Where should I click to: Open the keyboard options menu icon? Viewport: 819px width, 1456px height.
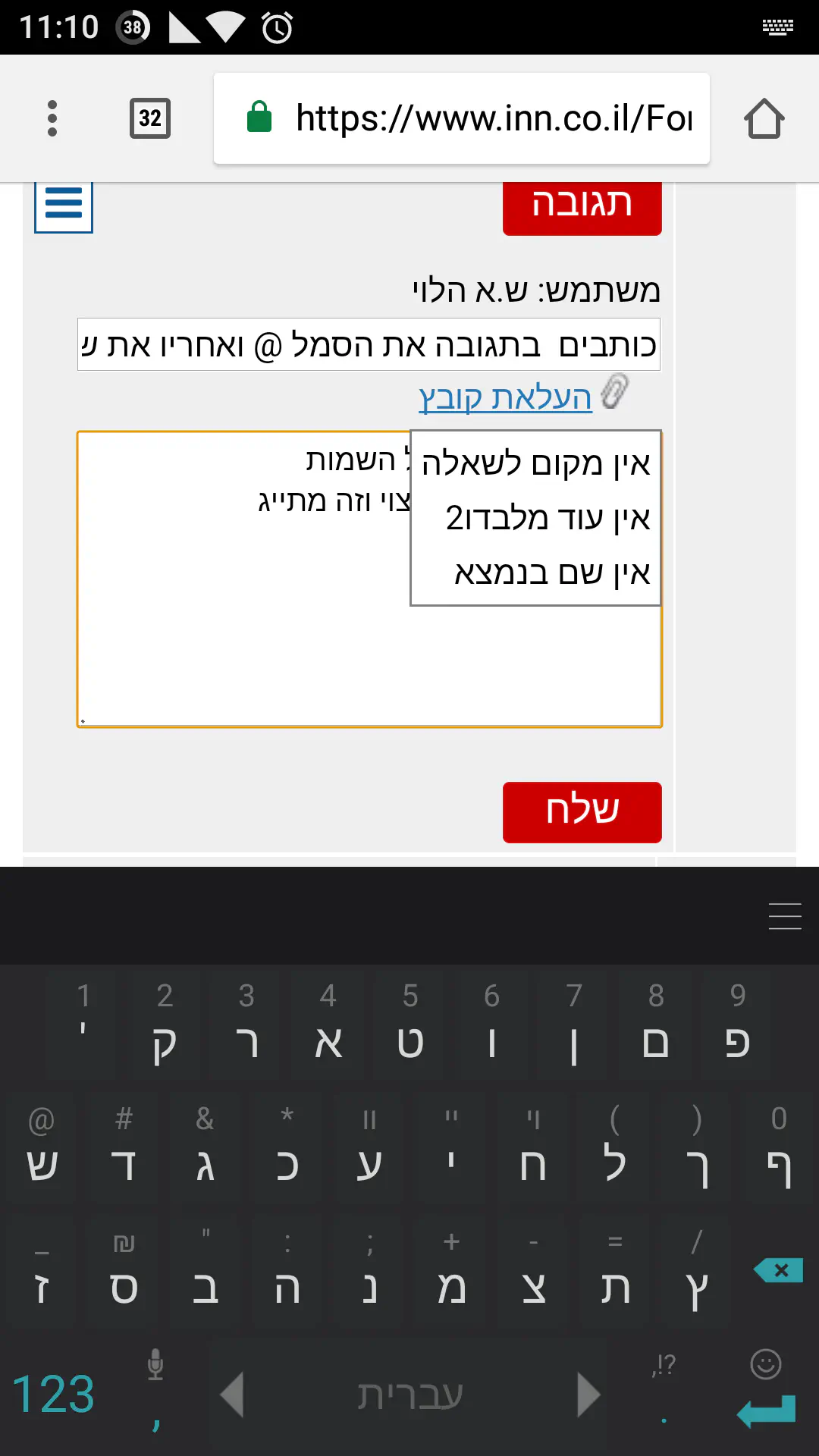pyautogui.click(x=785, y=916)
